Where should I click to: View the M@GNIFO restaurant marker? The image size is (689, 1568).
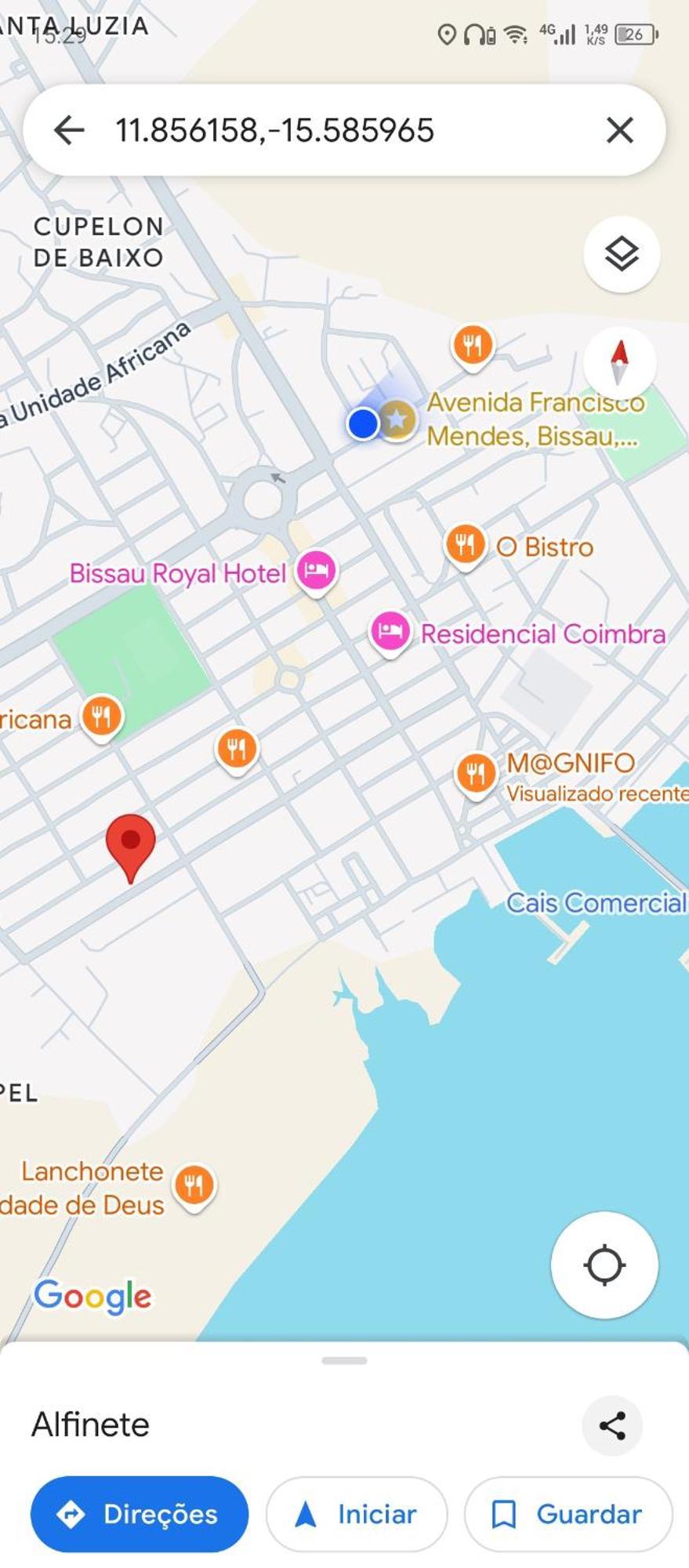476,774
